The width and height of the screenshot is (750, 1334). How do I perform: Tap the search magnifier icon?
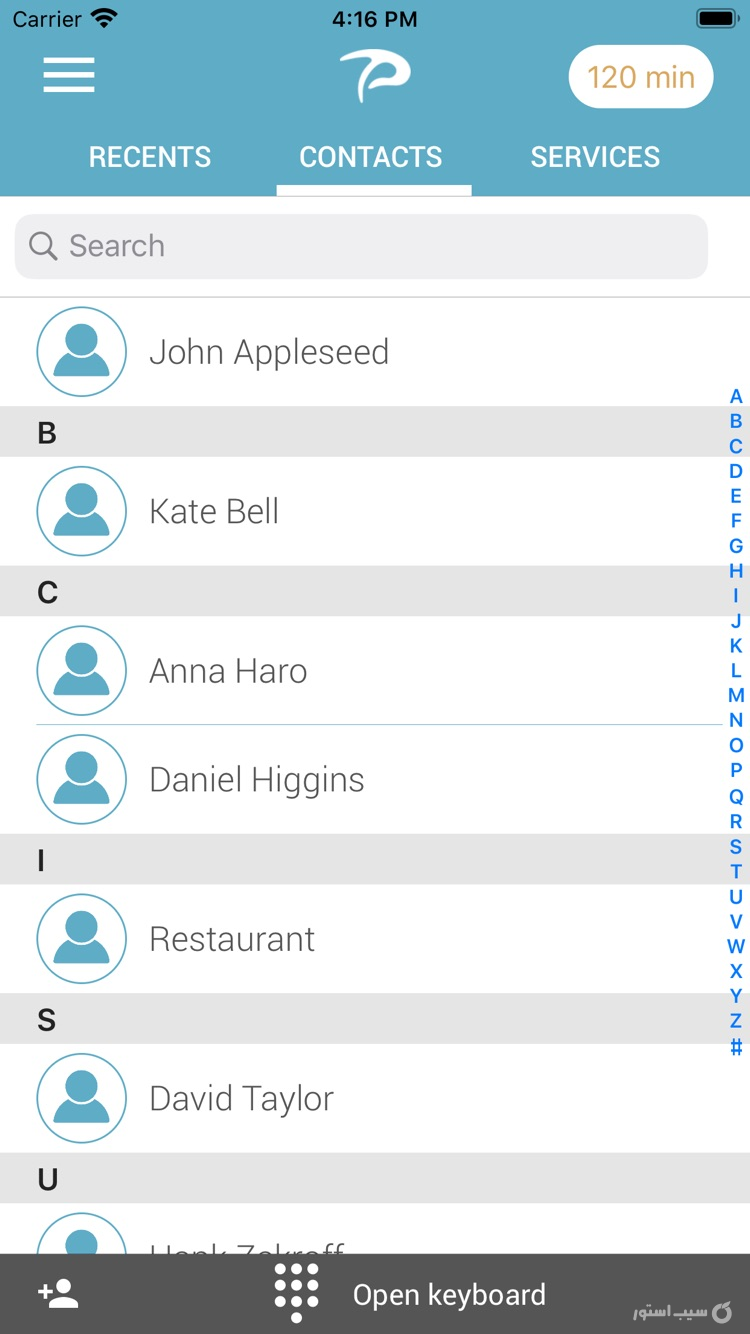point(41,245)
